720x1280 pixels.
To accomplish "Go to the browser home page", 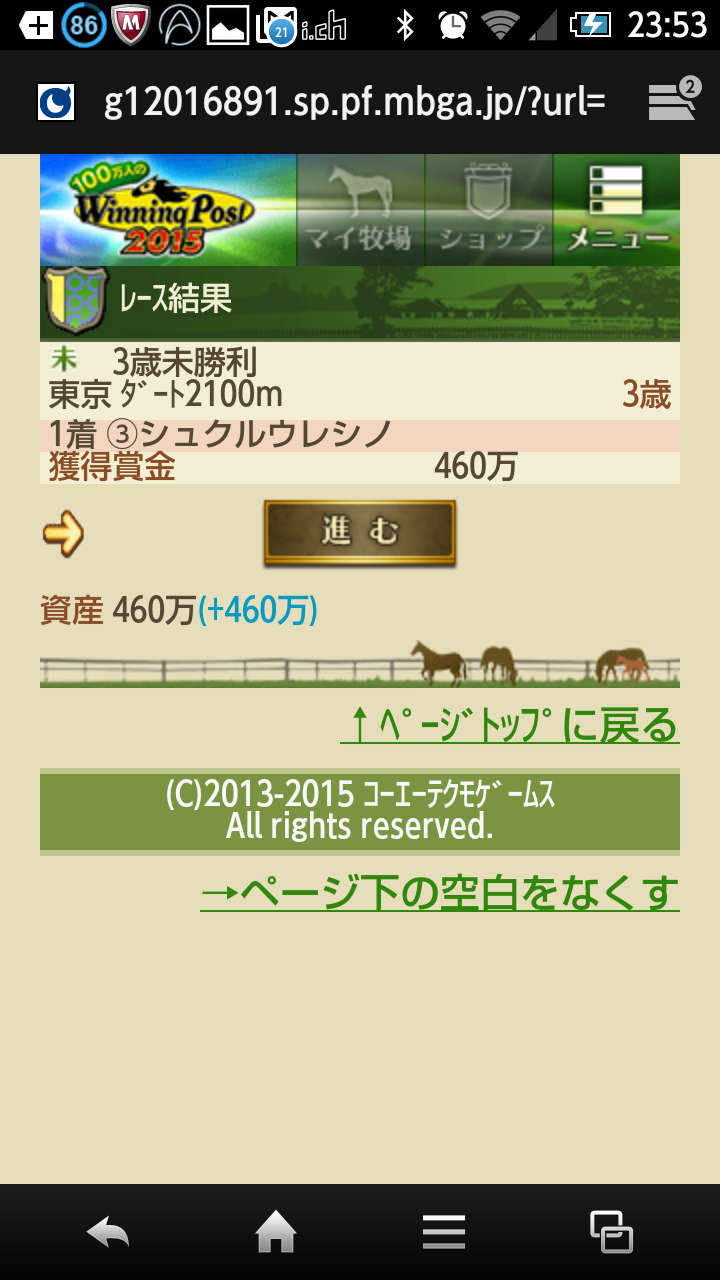I will tap(276, 1232).
